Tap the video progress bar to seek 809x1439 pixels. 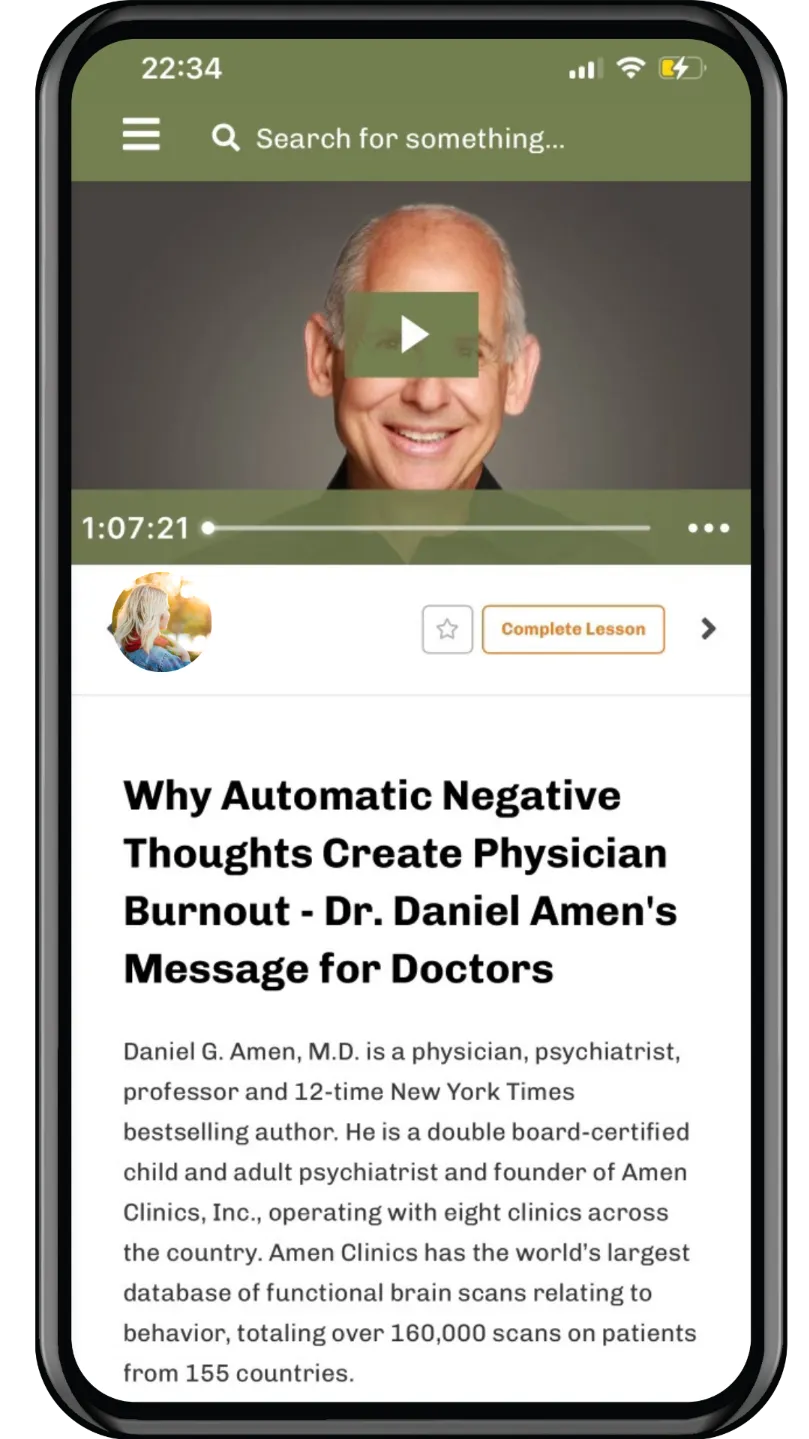(428, 528)
